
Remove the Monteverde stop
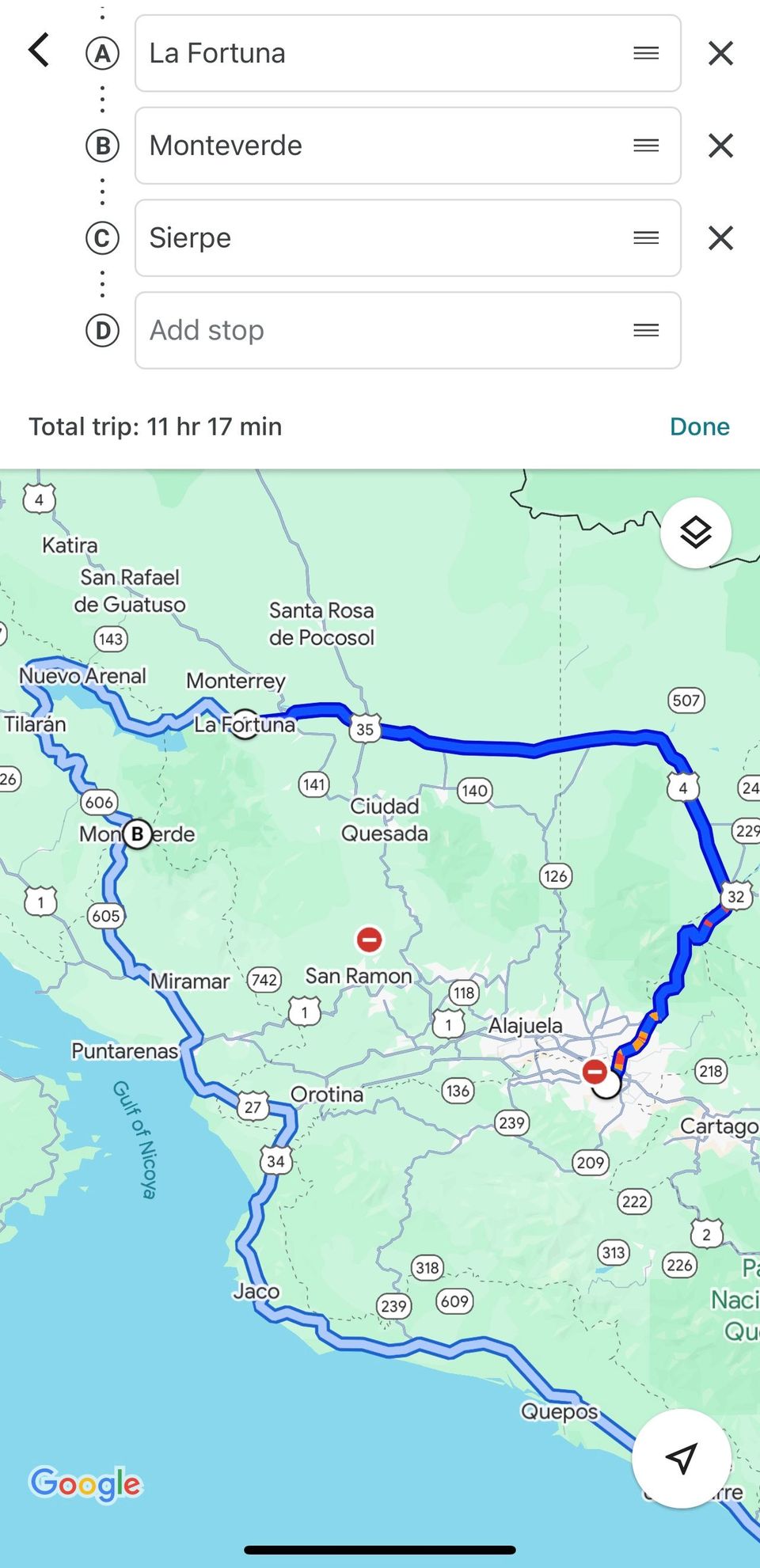point(720,146)
